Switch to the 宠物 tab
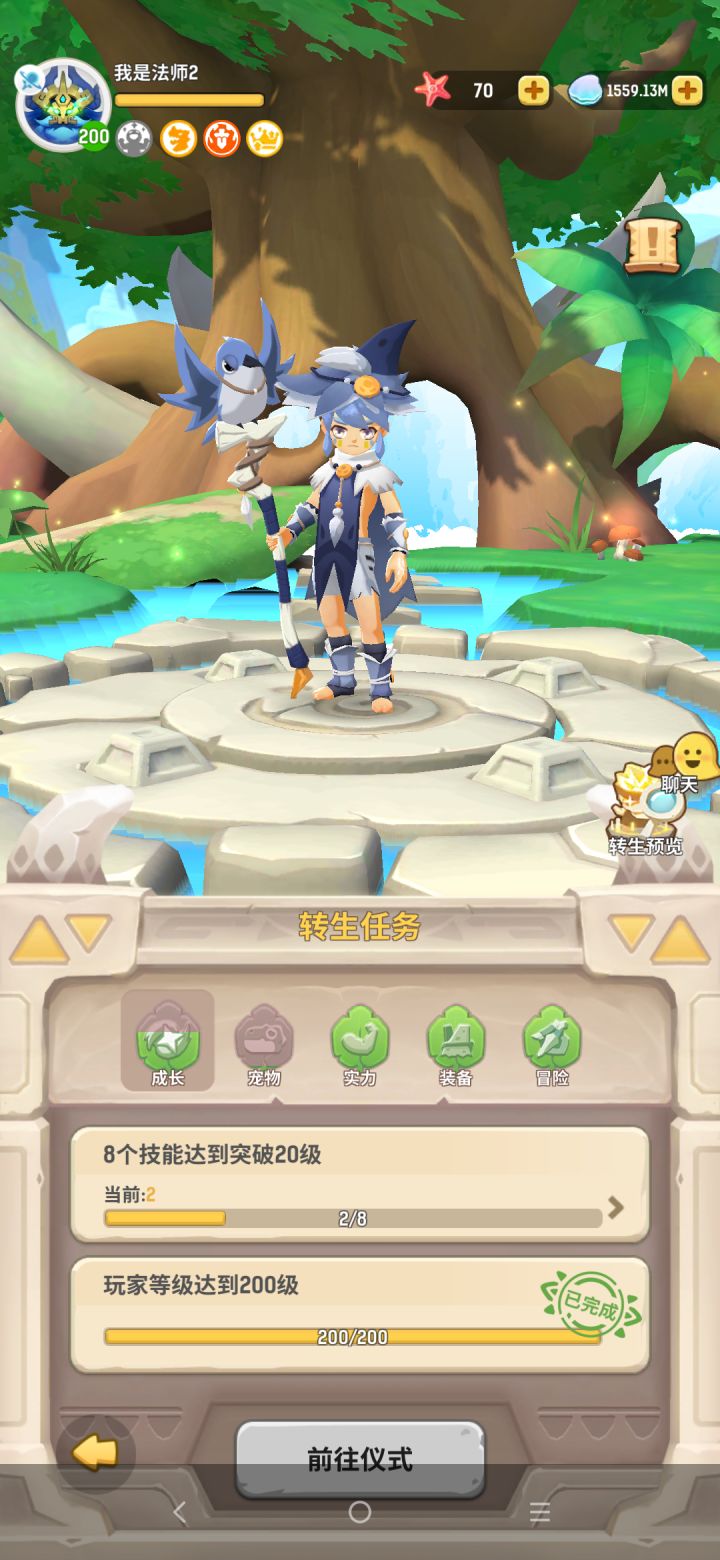 [262, 1040]
